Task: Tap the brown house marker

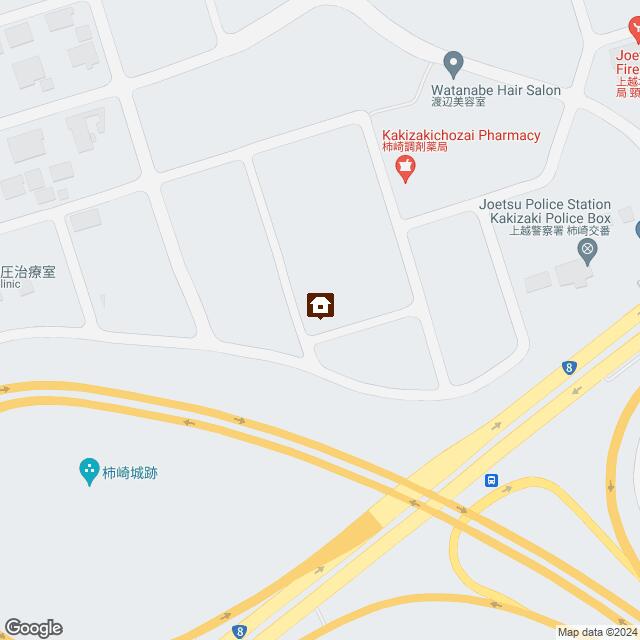Action: click(320, 305)
